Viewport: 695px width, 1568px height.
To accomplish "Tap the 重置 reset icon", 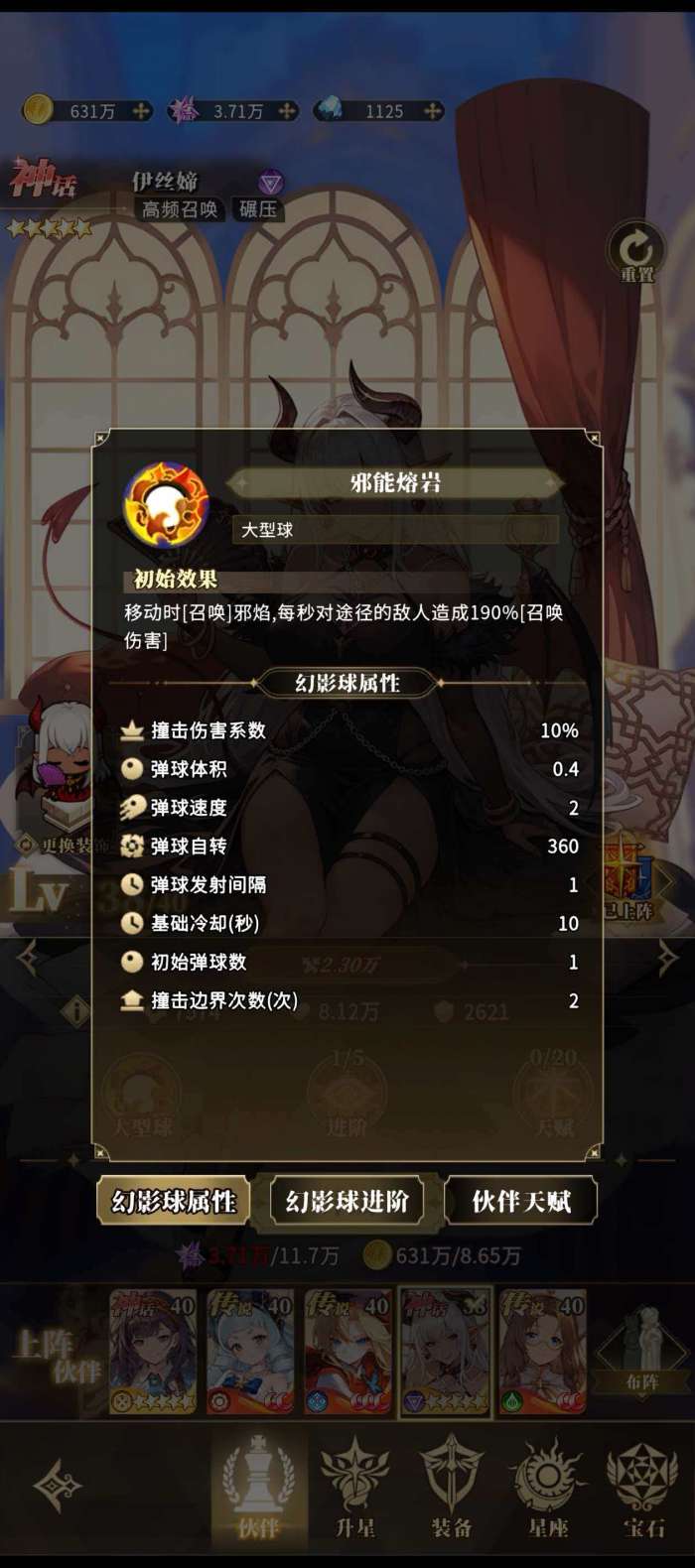I will [x=636, y=252].
